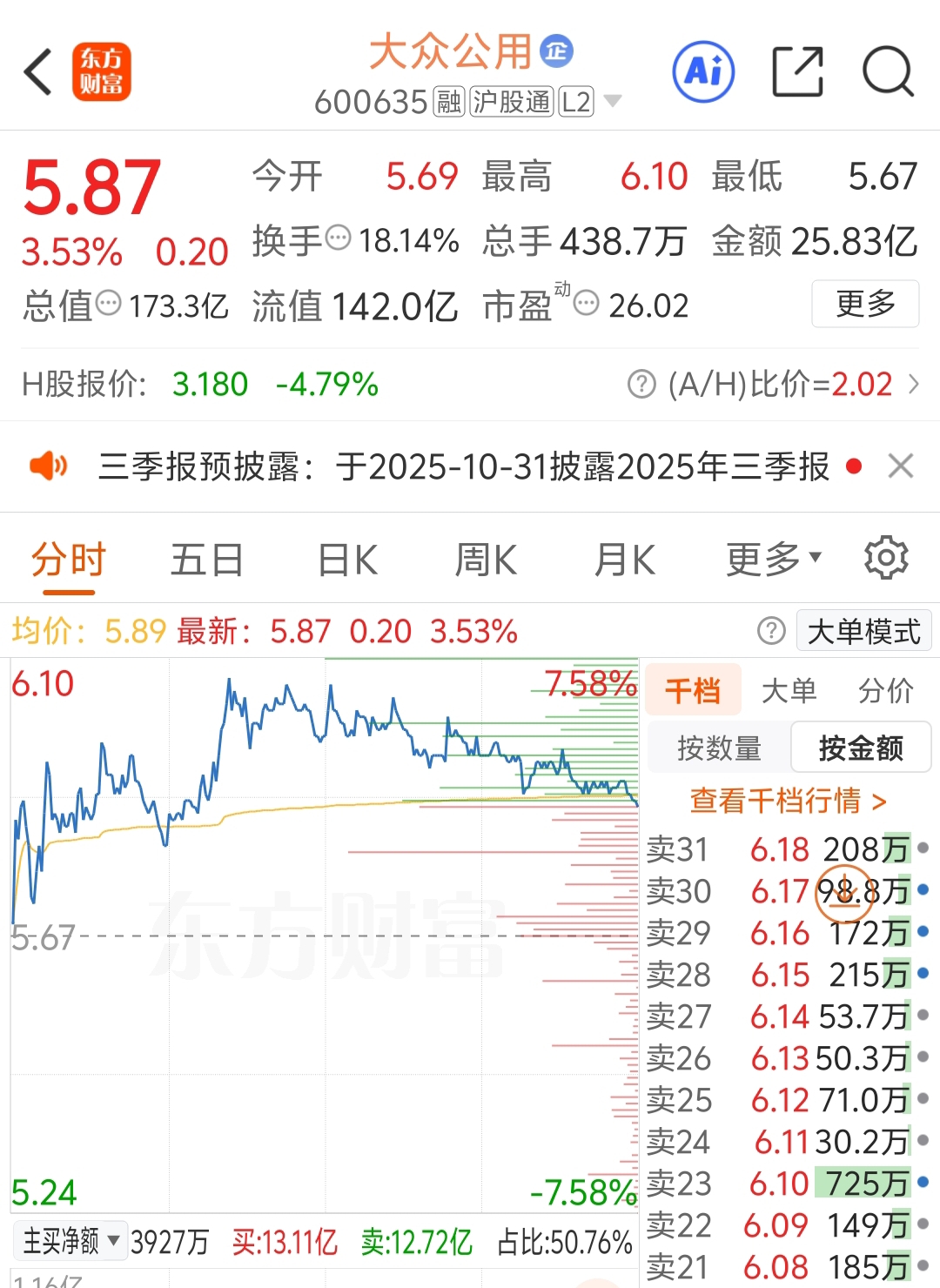The height and width of the screenshot is (1288, 940).
Task: Open chart settings via the gear icon
Action: (x=889, y=558)
